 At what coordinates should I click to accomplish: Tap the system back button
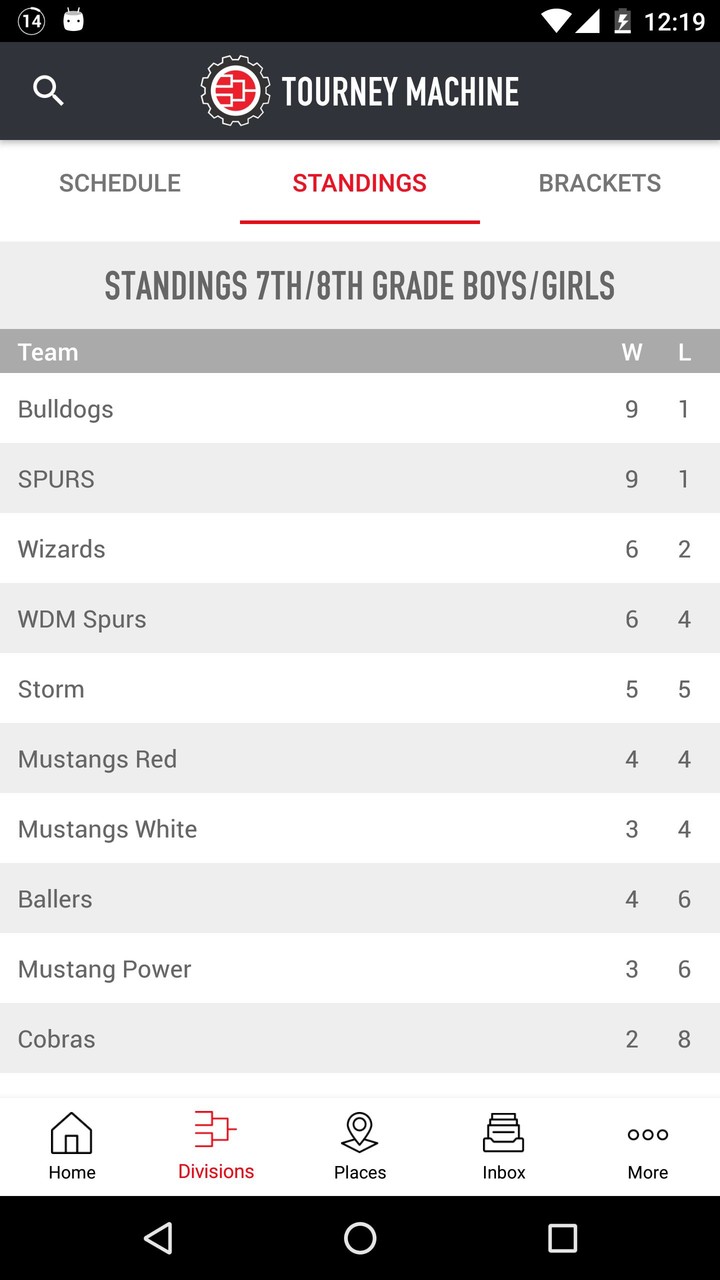pos(158,1238)
